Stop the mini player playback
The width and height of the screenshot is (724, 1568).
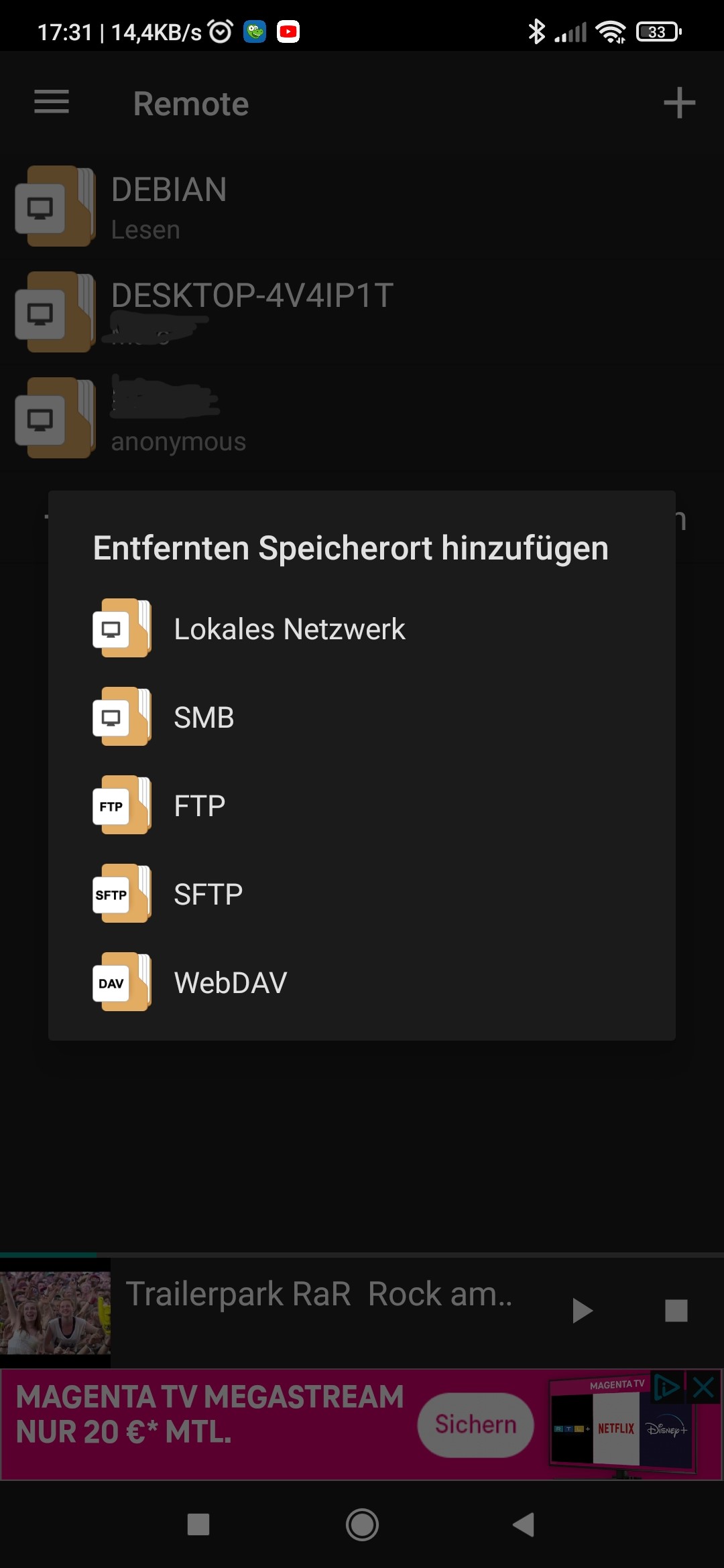tap(676, 1311)
